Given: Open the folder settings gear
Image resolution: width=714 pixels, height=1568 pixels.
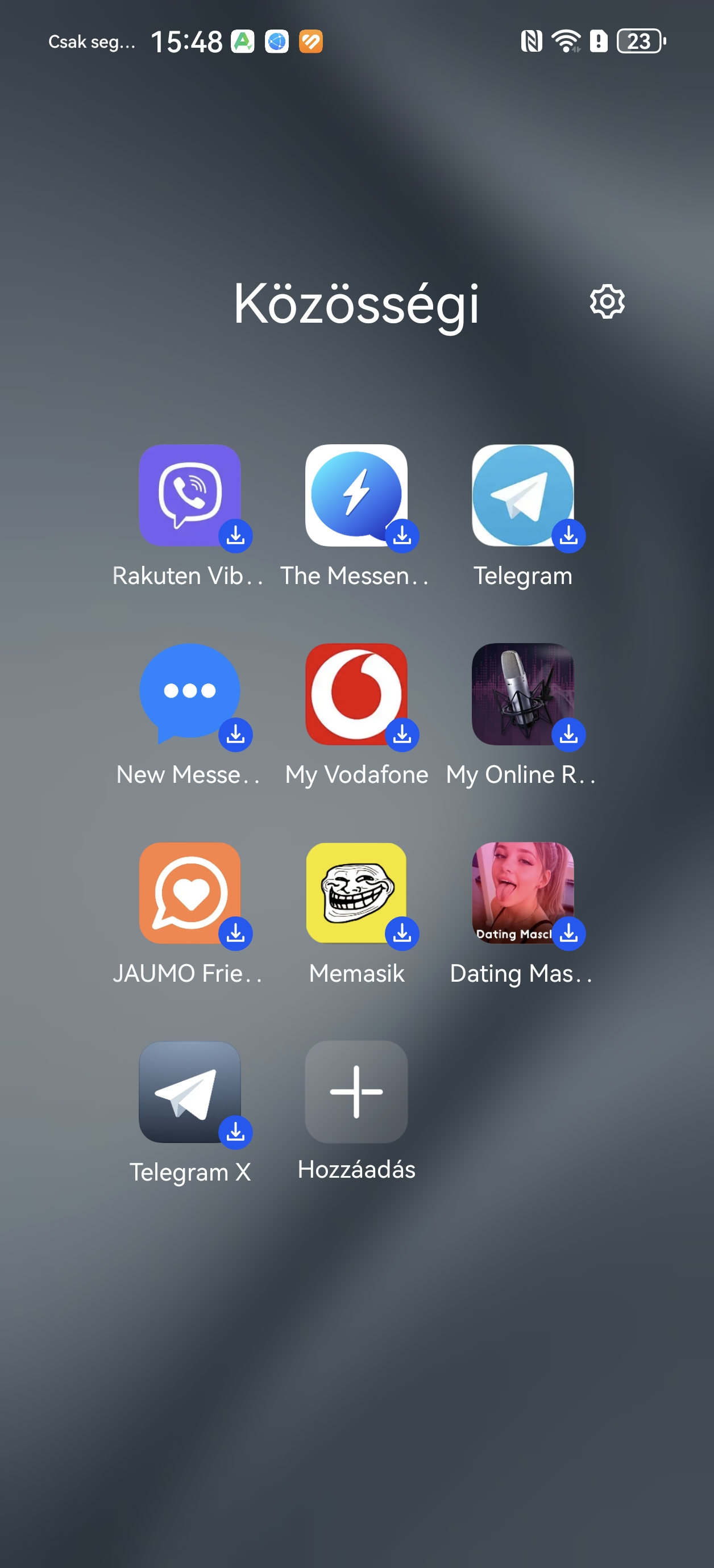Looking at the screenshot, I should click(x=607, y=301).
